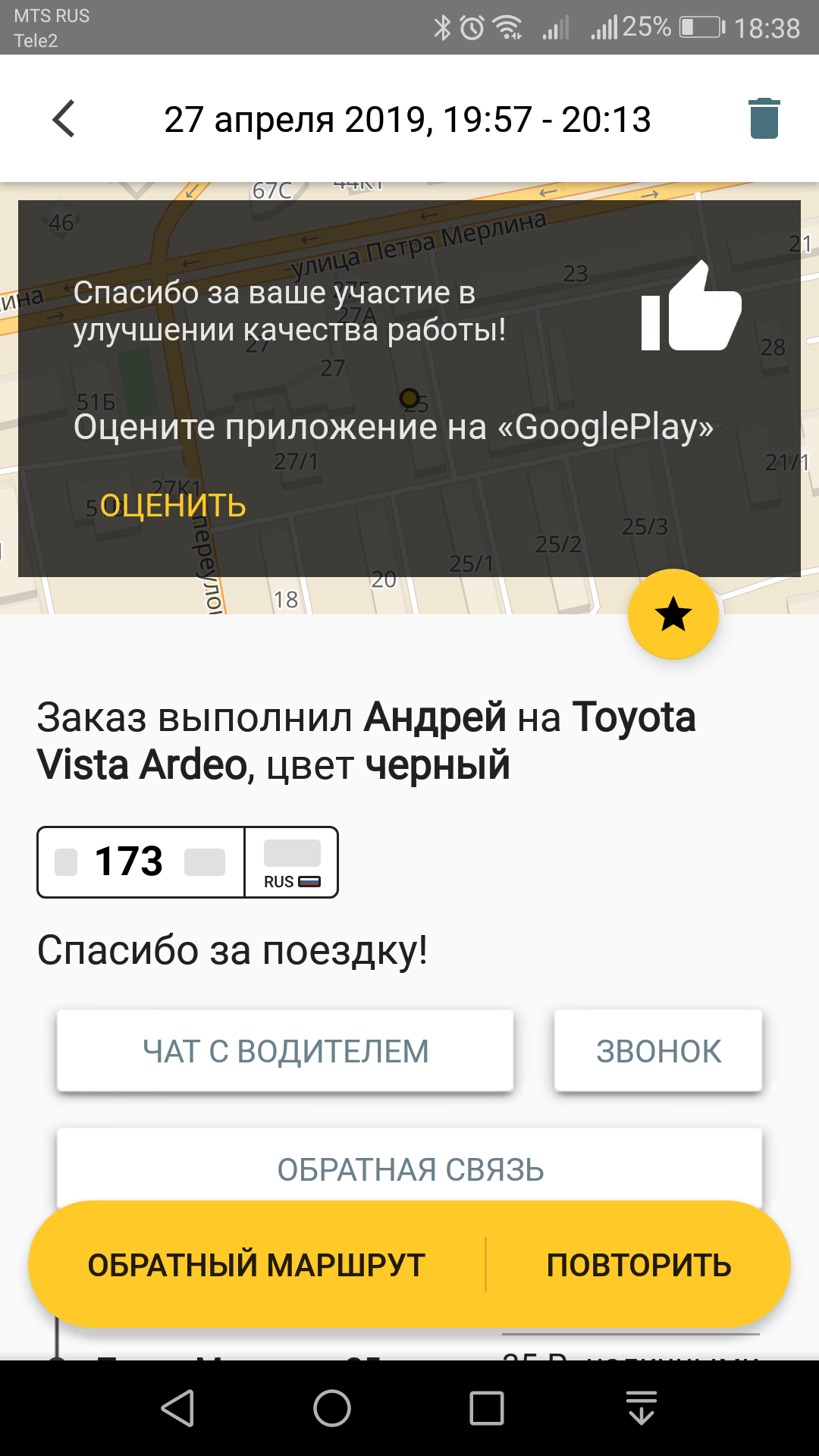This screenshot has height=1456, width=819.
Task: Call the driver via ЗВОНОК
Action: [x=658, y=1051]
